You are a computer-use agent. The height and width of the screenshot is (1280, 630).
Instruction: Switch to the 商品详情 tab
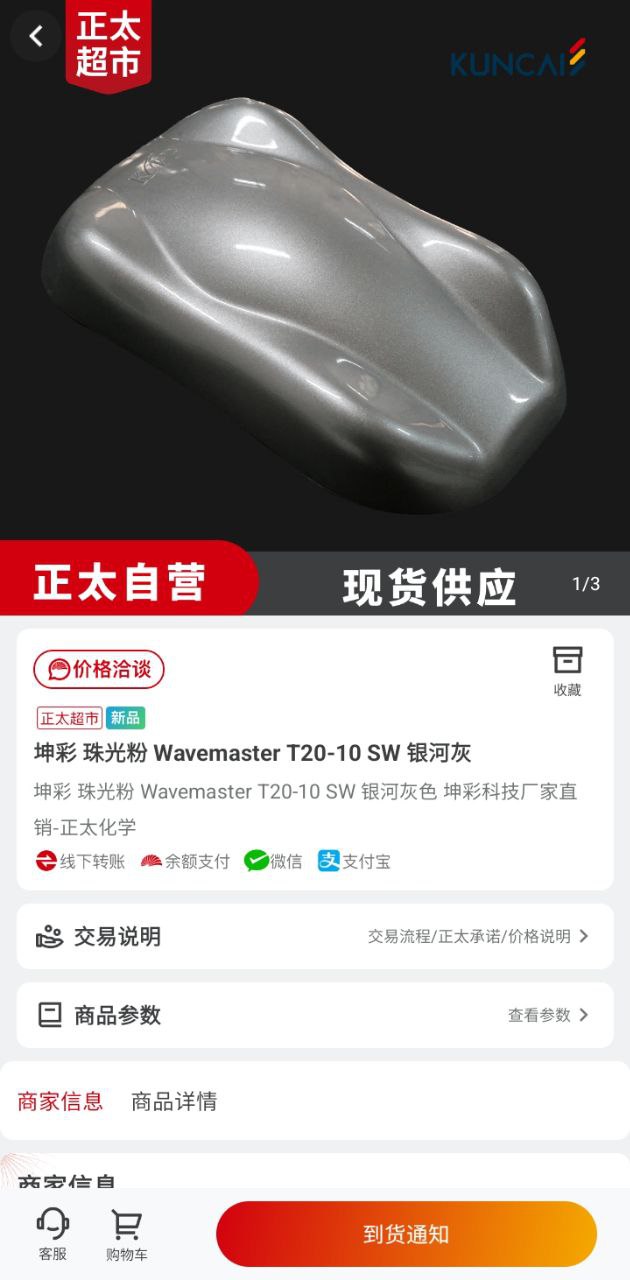(174, 1101)
